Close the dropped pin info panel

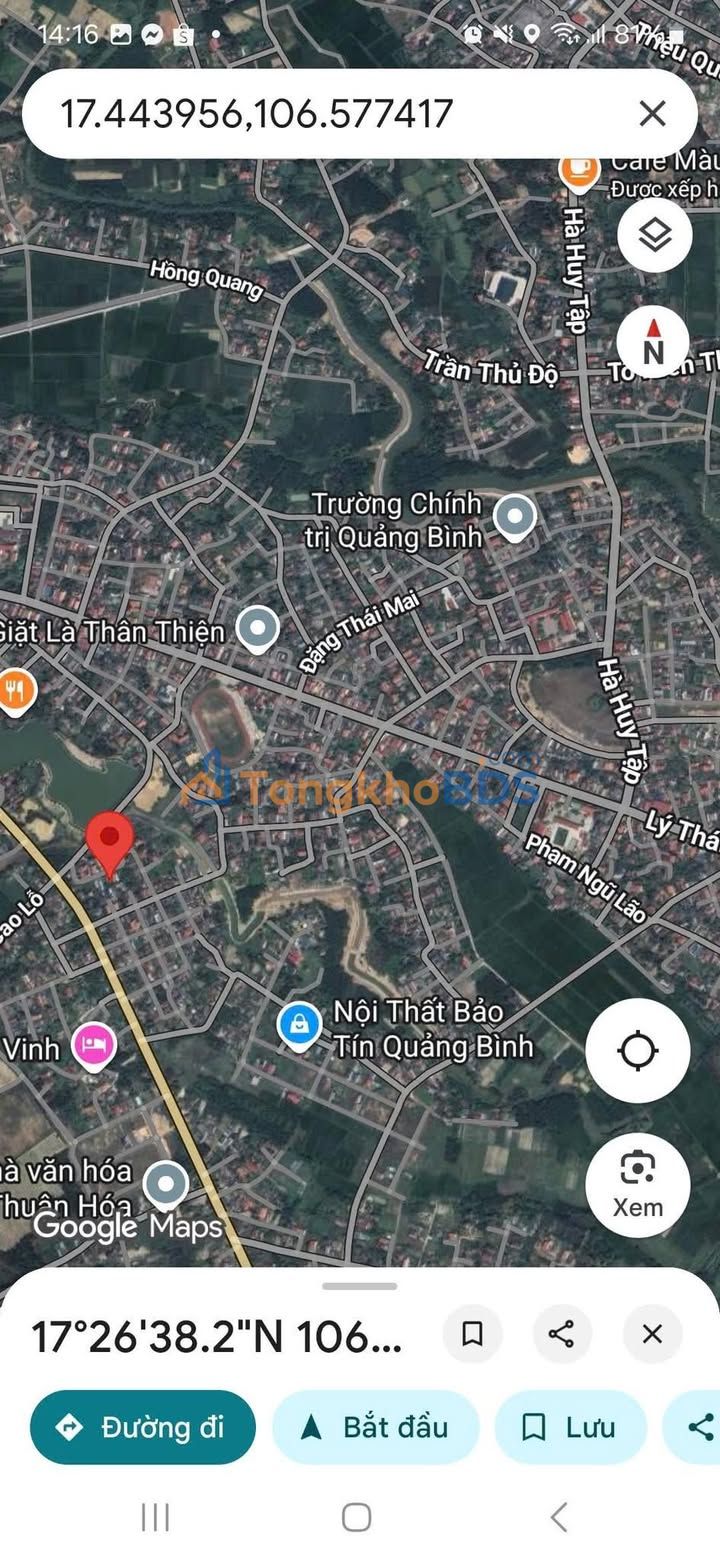[652, 1333]
